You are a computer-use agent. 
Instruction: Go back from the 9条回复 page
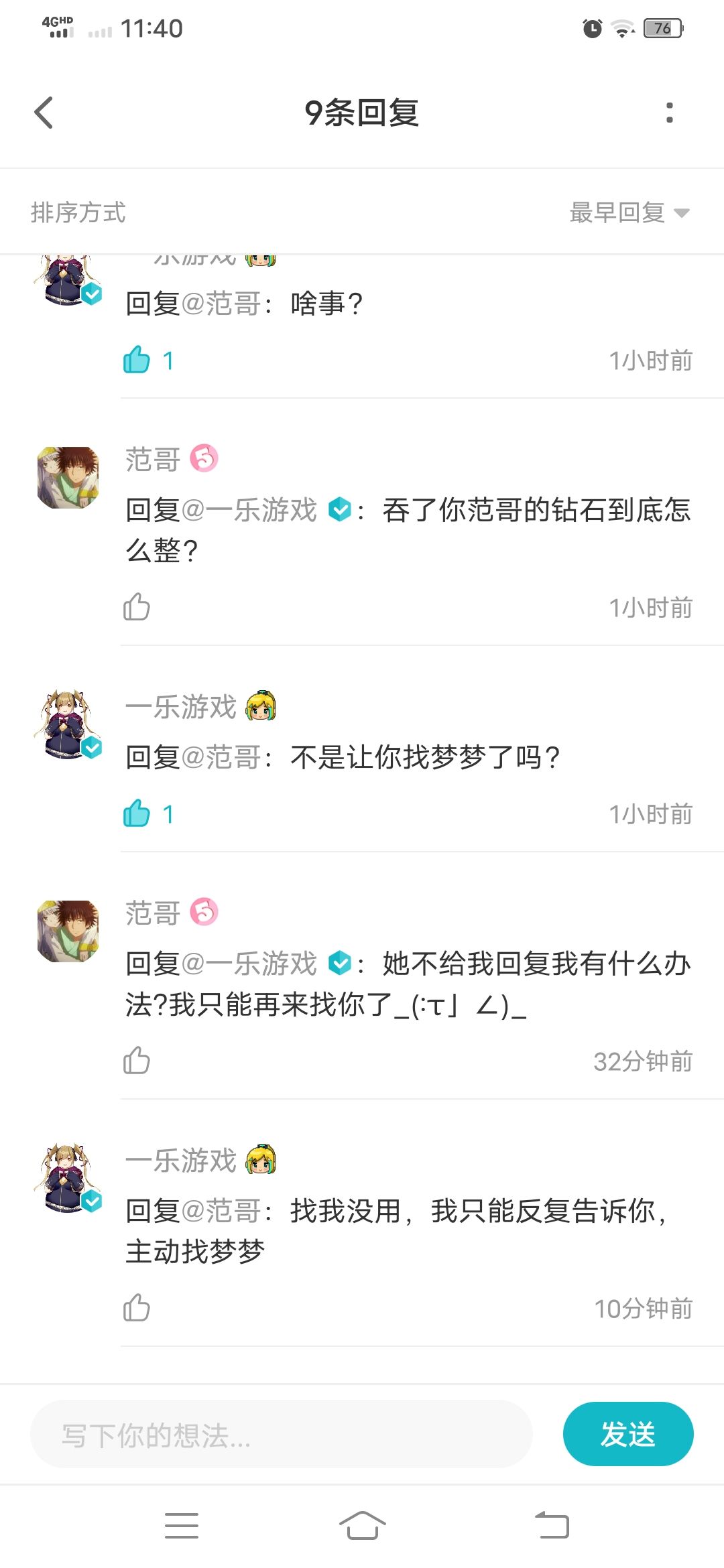44,113
